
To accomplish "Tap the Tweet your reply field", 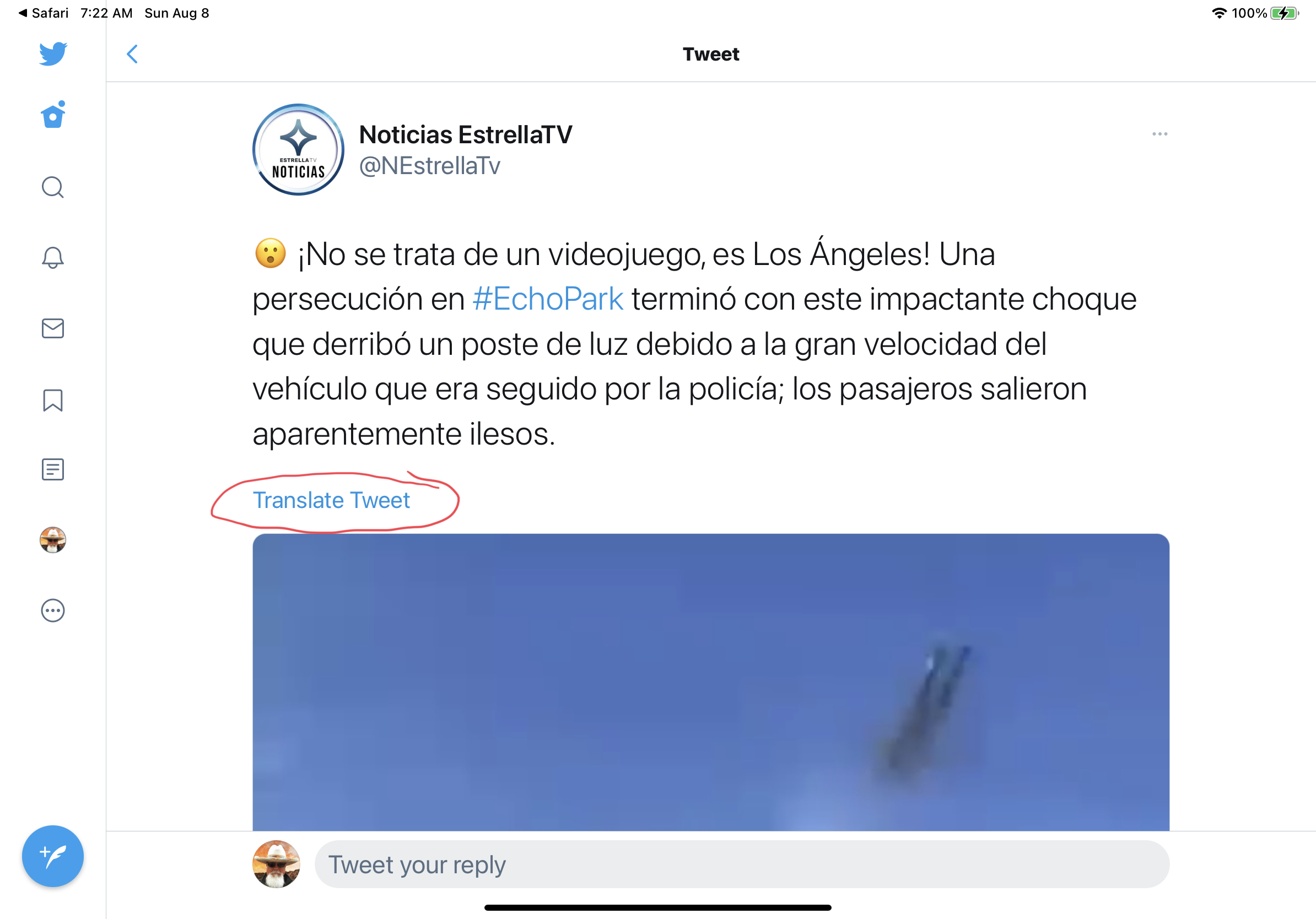I will click(x=741, y=864).
